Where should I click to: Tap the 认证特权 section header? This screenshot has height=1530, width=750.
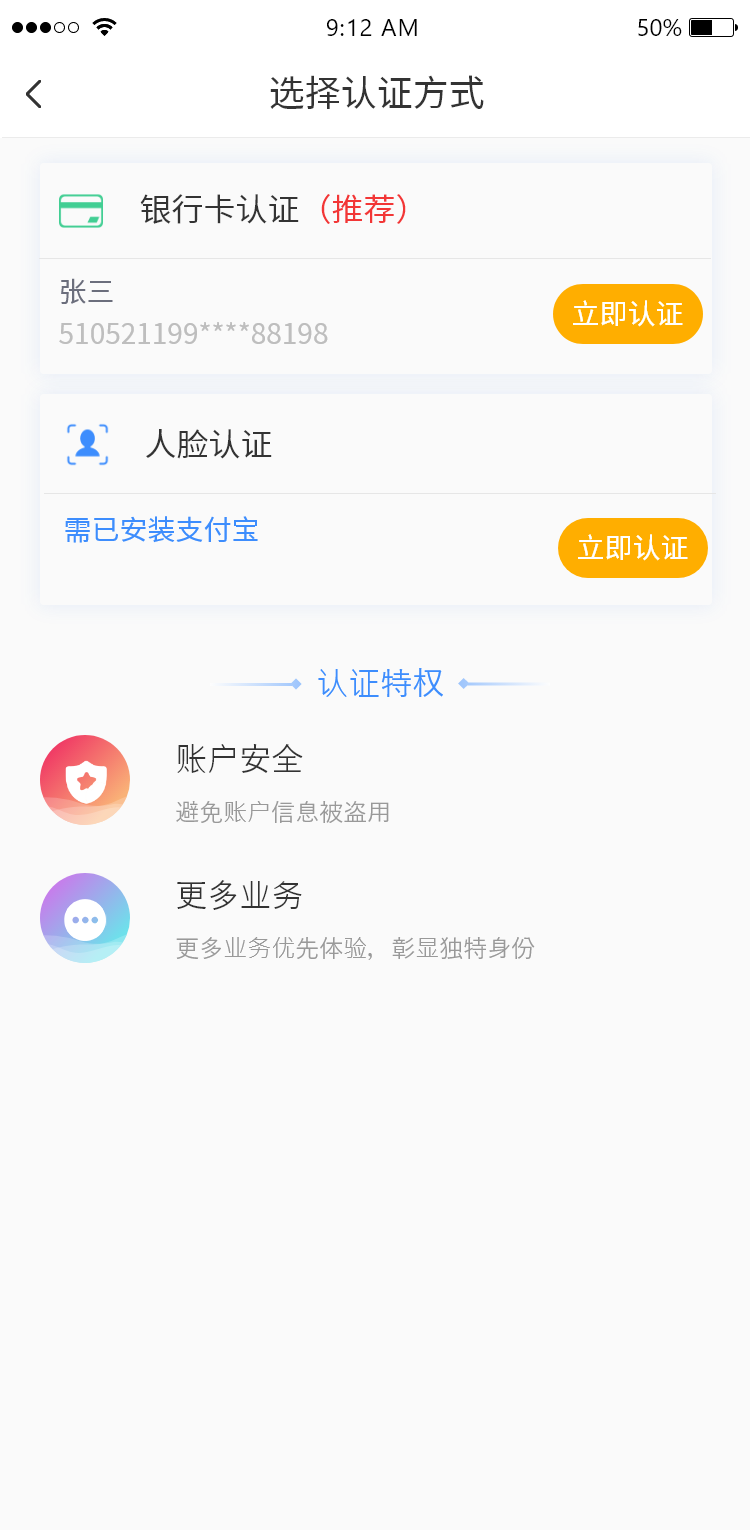[377, 684]
